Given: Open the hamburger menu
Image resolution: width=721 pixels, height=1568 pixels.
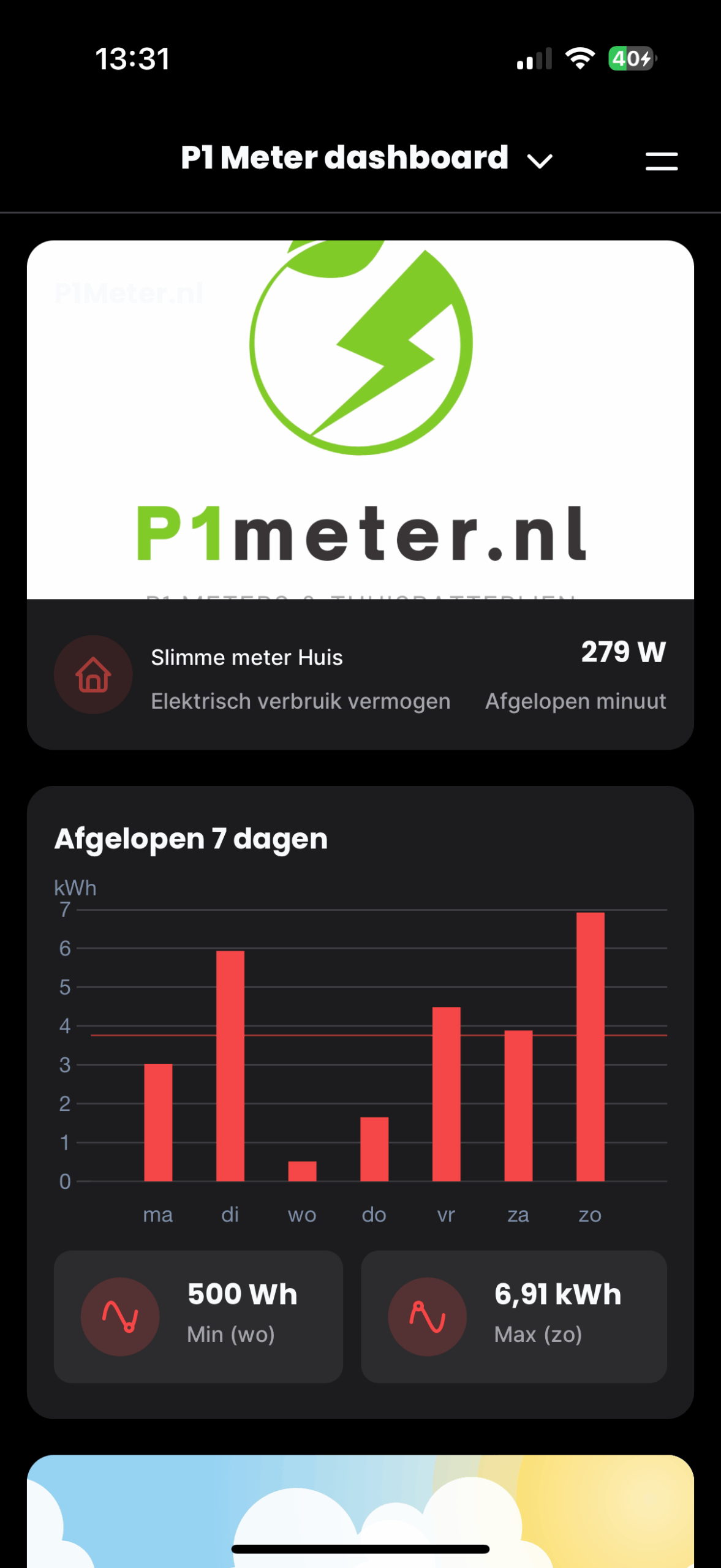Looking at the screenshot, I should click(x=661, y=161).
